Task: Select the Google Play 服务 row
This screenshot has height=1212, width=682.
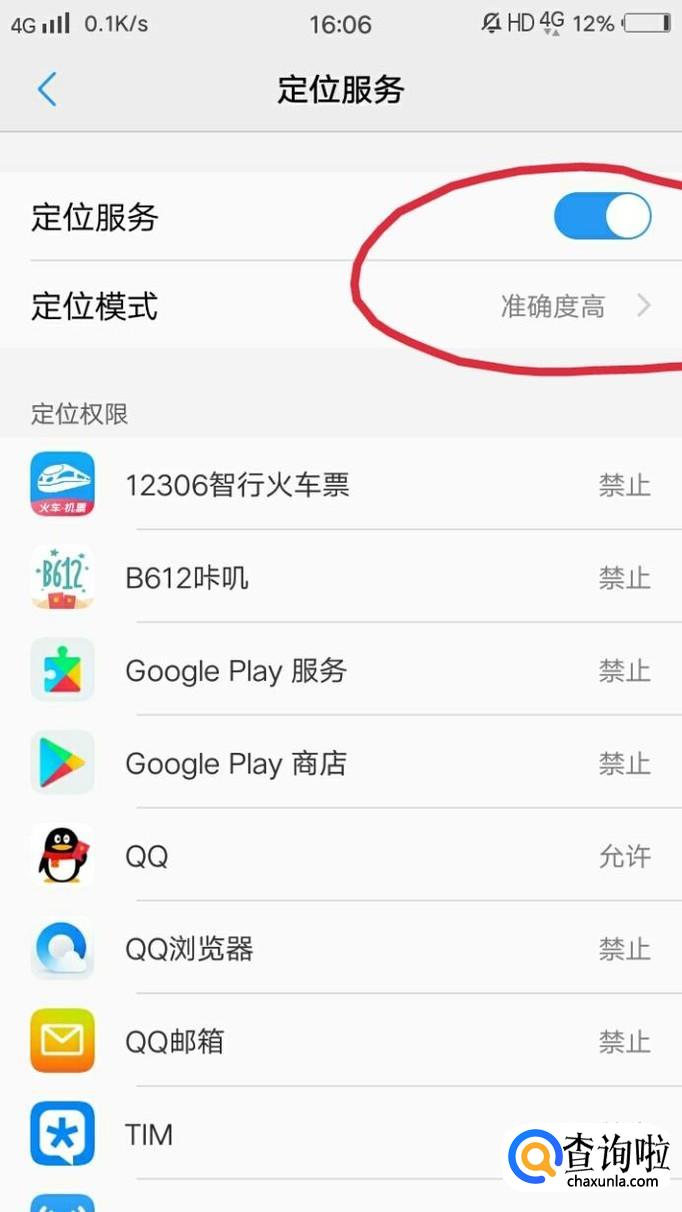Action: (x=340, y=671)
